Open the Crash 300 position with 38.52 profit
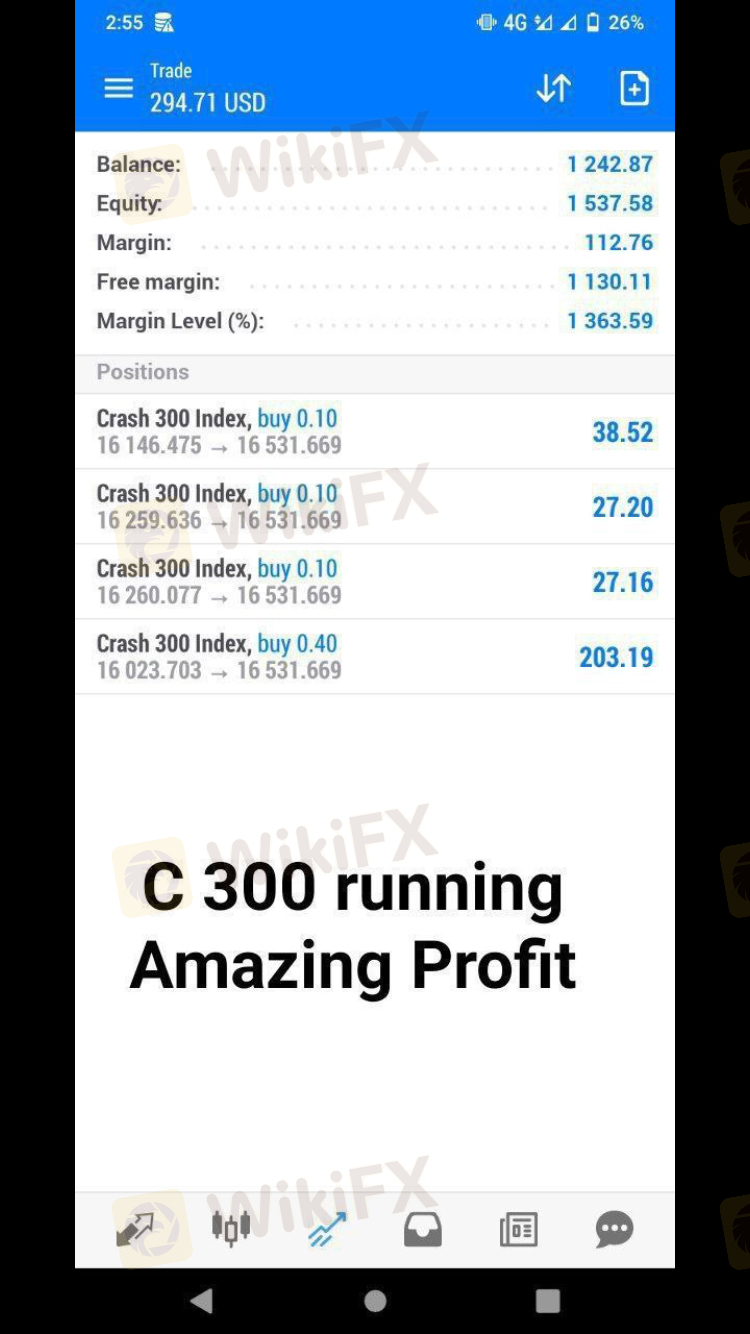Screen dimensions: 750x1334 (x=374, y=432)
